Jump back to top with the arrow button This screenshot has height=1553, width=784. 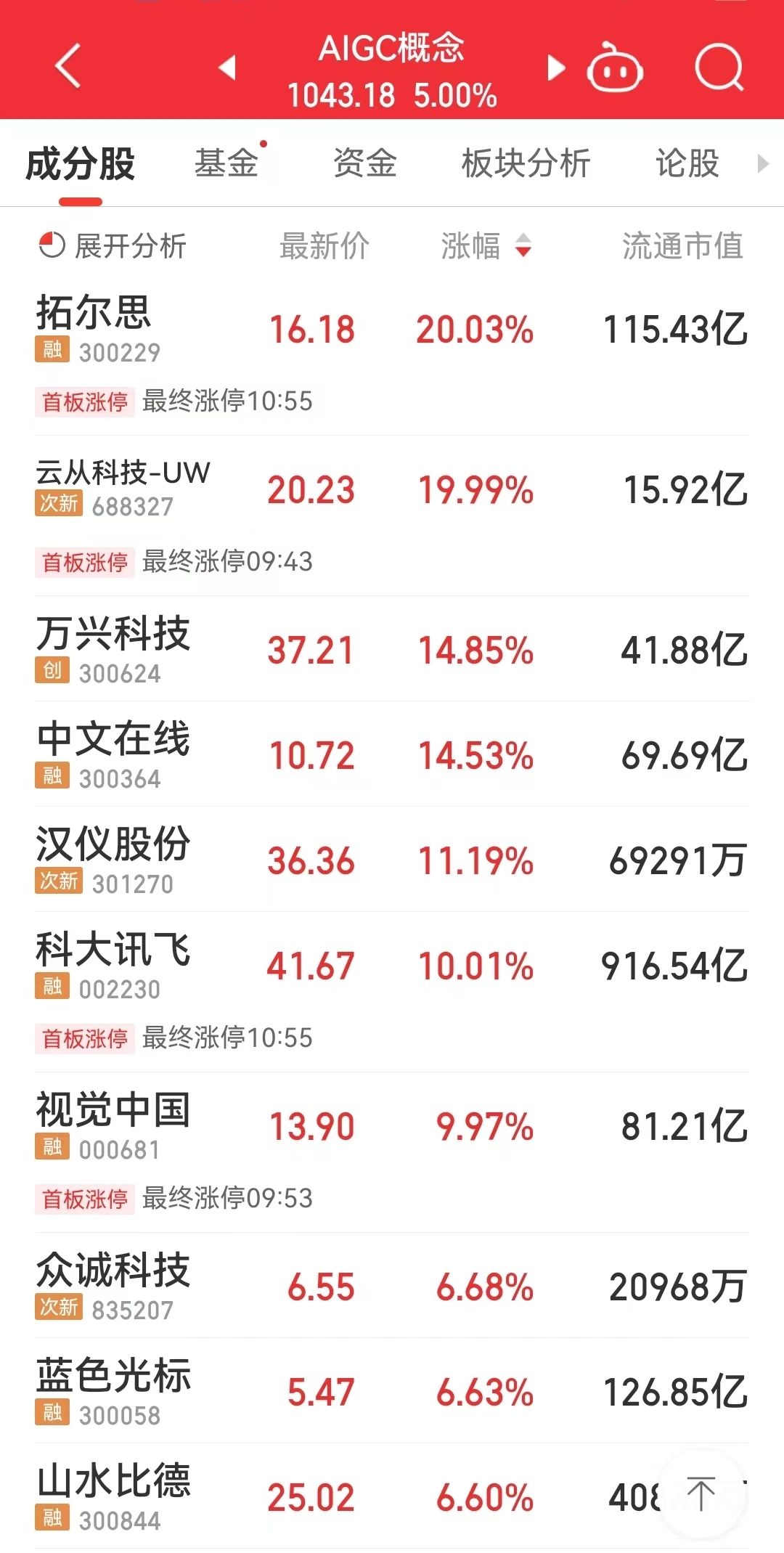pos(701,1494)
